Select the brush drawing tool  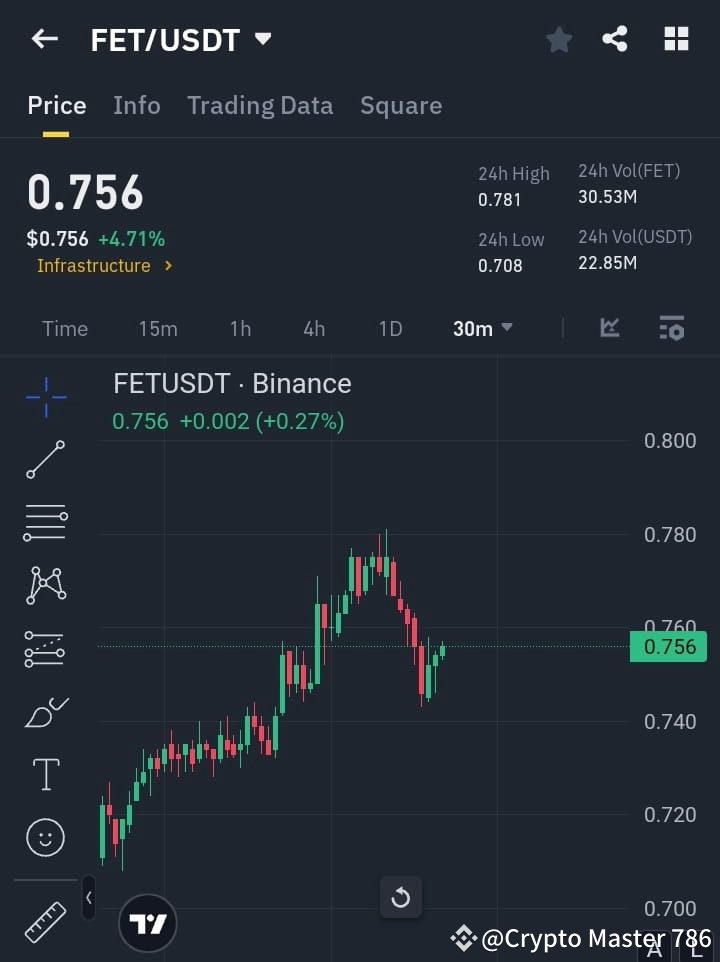tap(45, 711)
